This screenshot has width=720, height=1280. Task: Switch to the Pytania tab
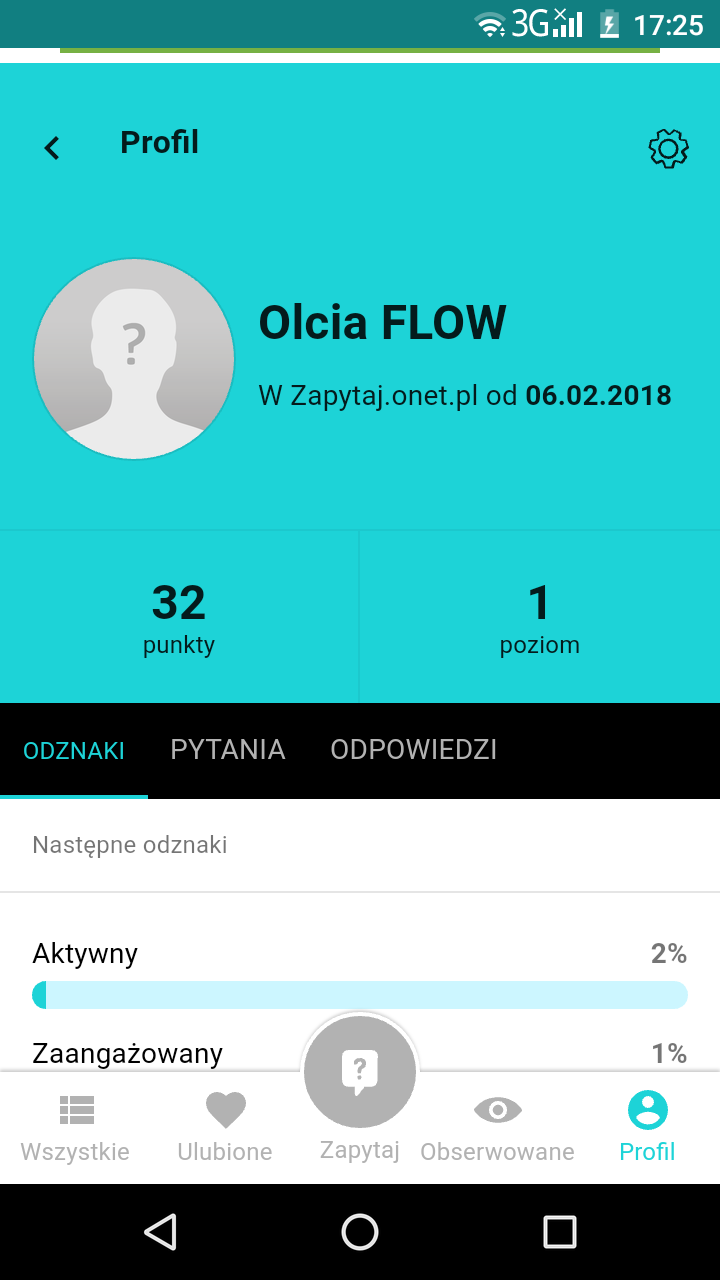[228, 750]
